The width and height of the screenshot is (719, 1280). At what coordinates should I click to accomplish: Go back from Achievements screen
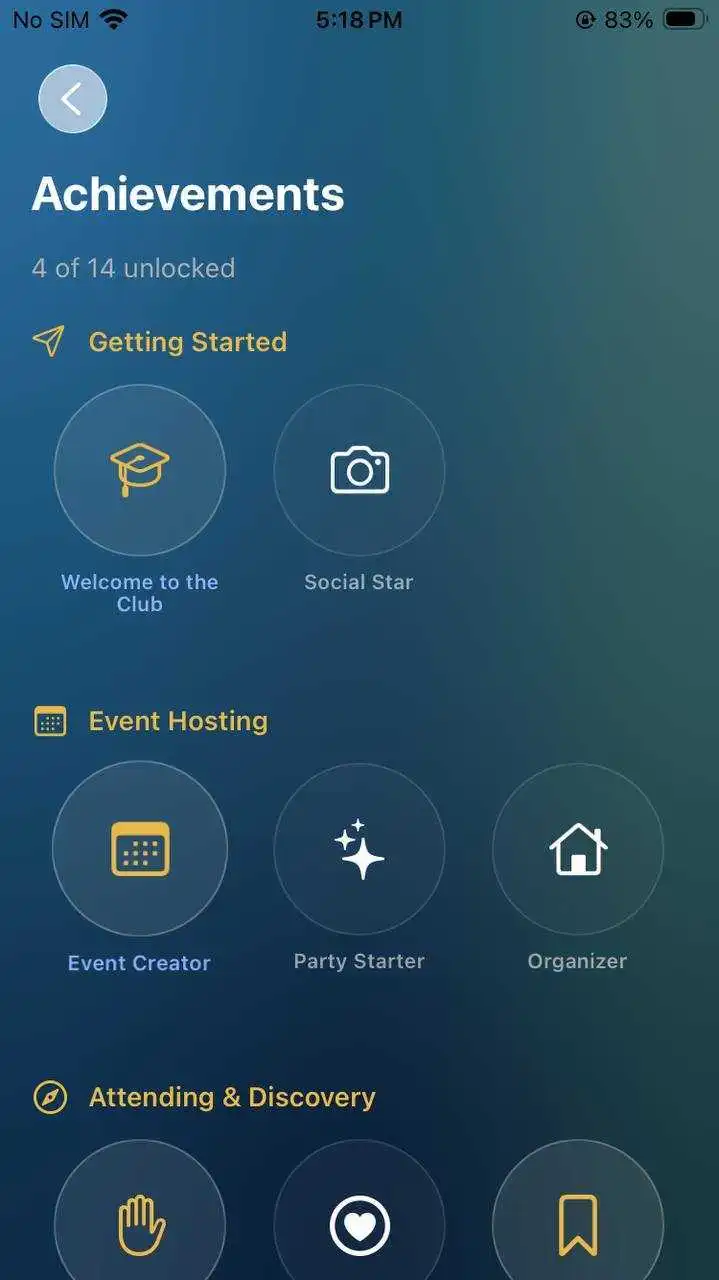(72, 99)
